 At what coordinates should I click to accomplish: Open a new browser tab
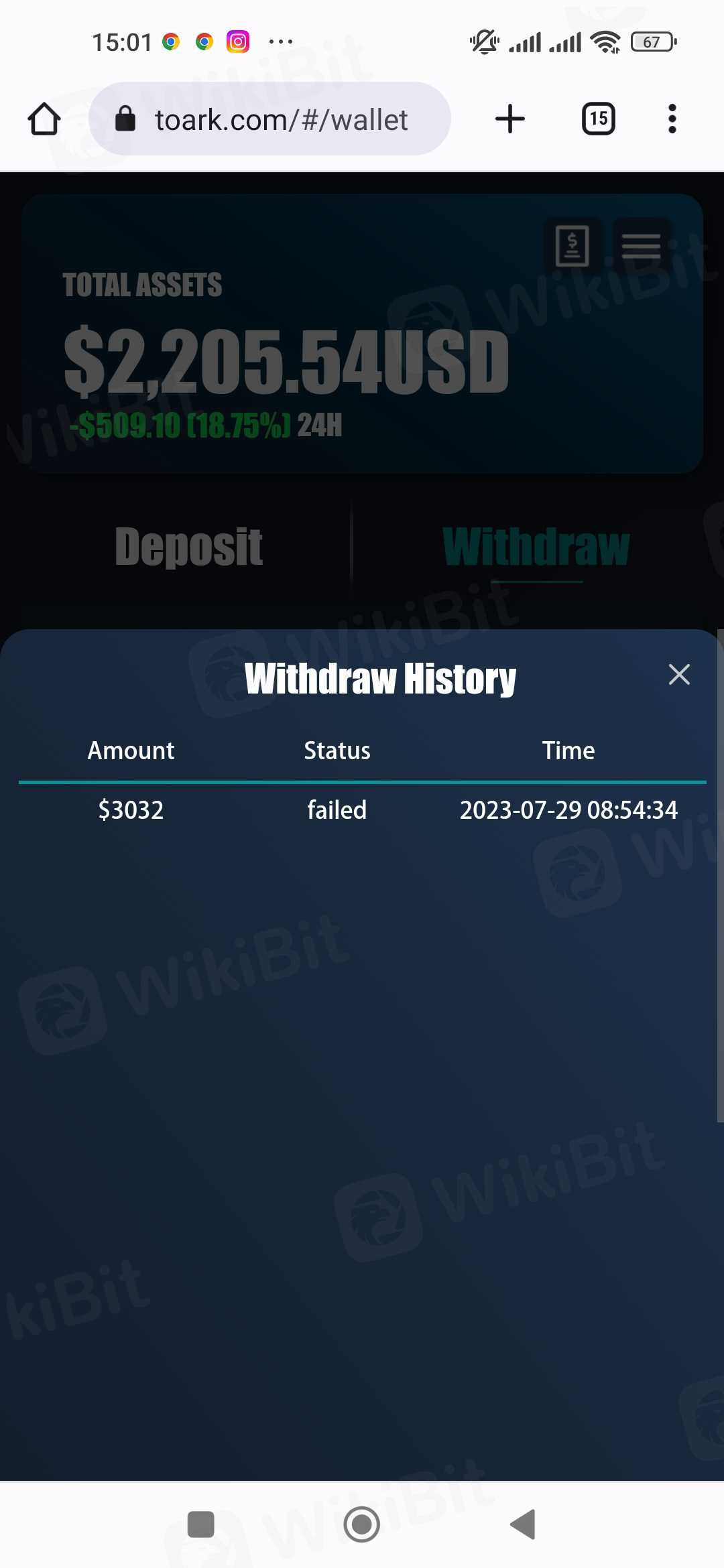coord(509,119)
